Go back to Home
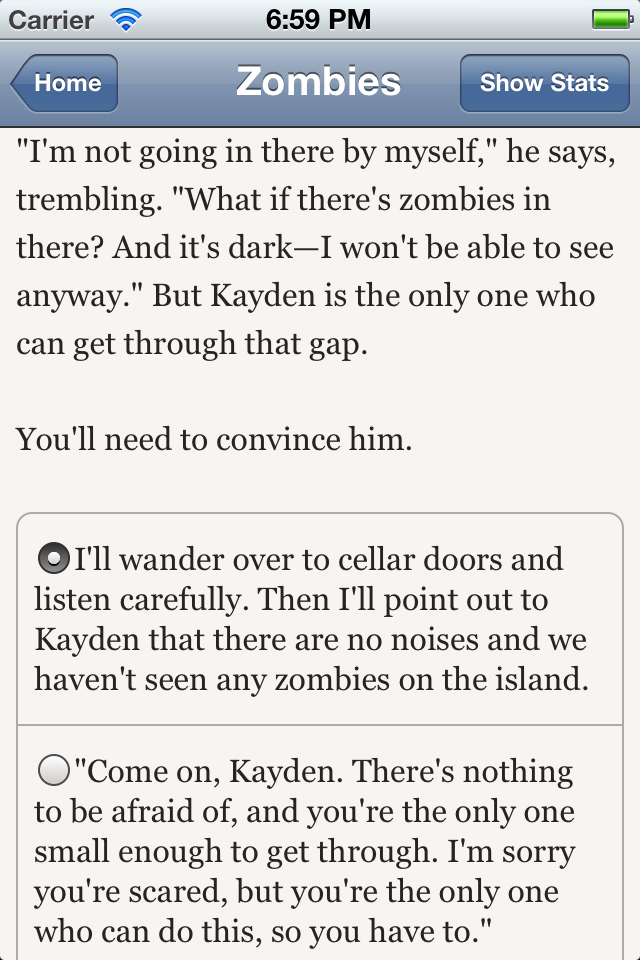The width and height of the screenshot is (640, 960). pos(65,83)
